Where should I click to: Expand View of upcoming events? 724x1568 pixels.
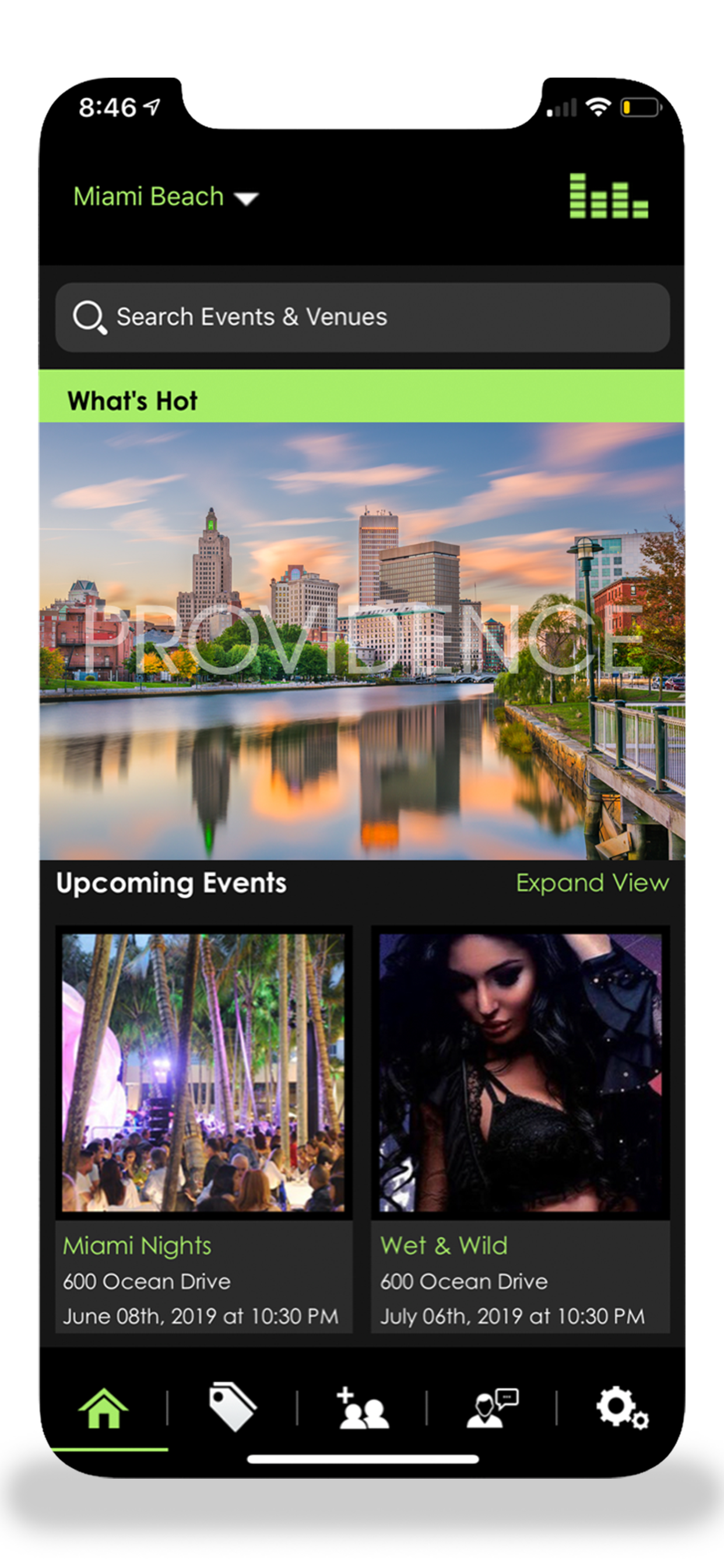[592, 883]
